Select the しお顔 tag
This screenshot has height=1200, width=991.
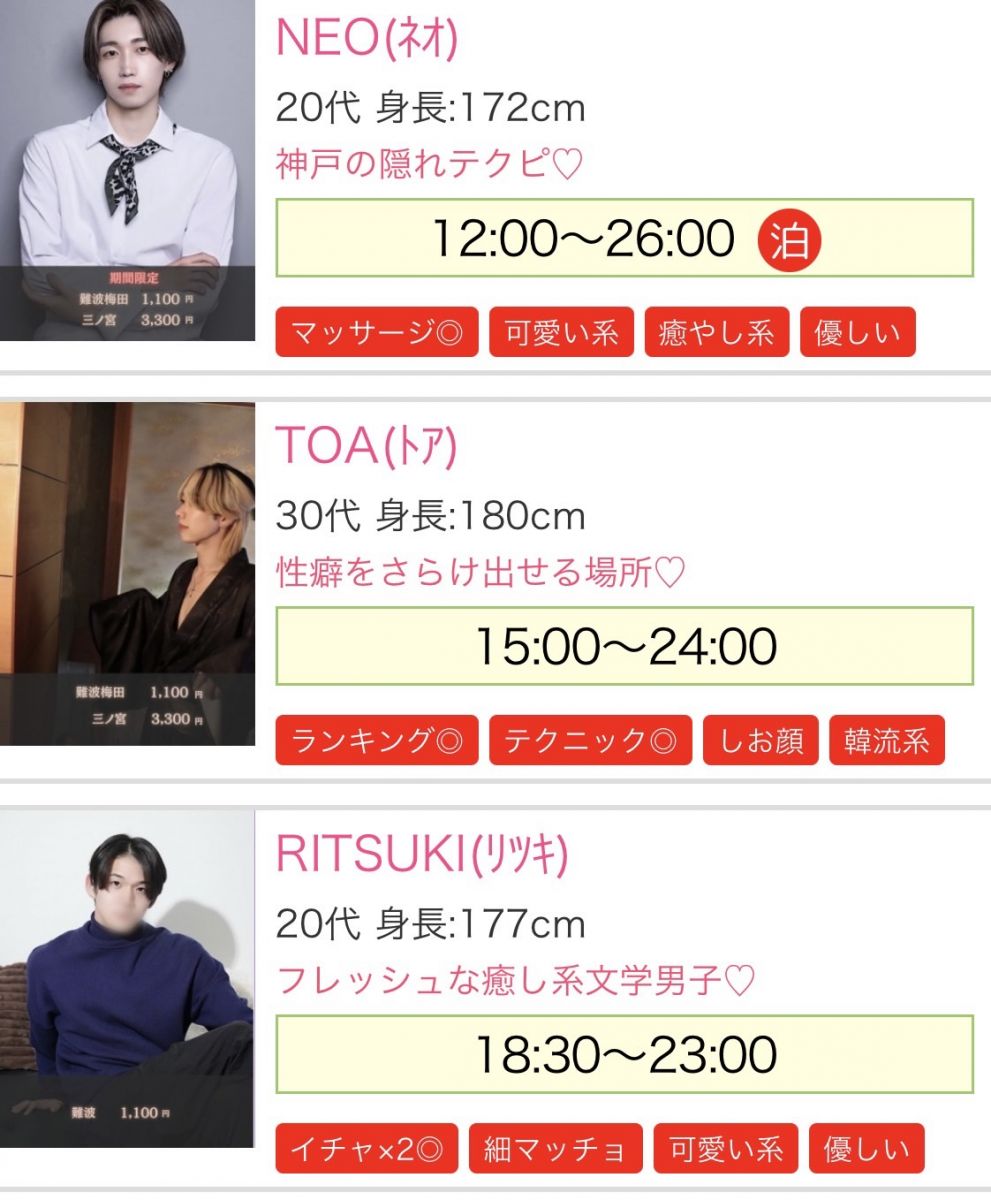(x=760, y=741)
